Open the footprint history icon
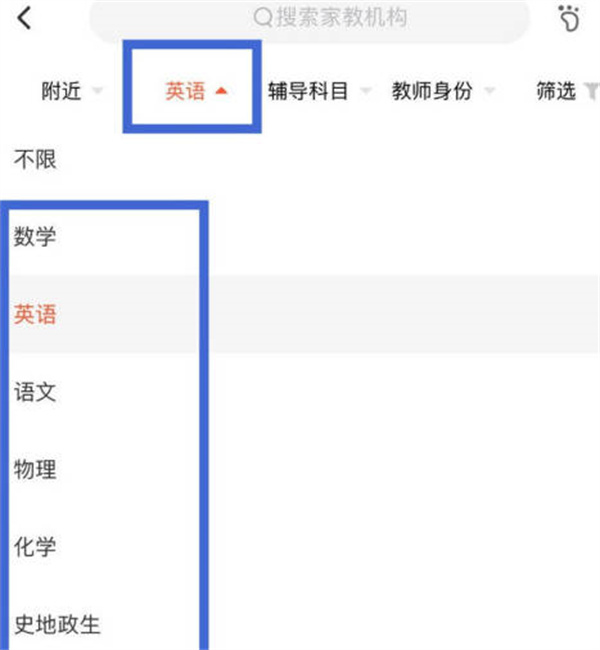The height and width of the screenshot is (650, 600). point(570,18)
